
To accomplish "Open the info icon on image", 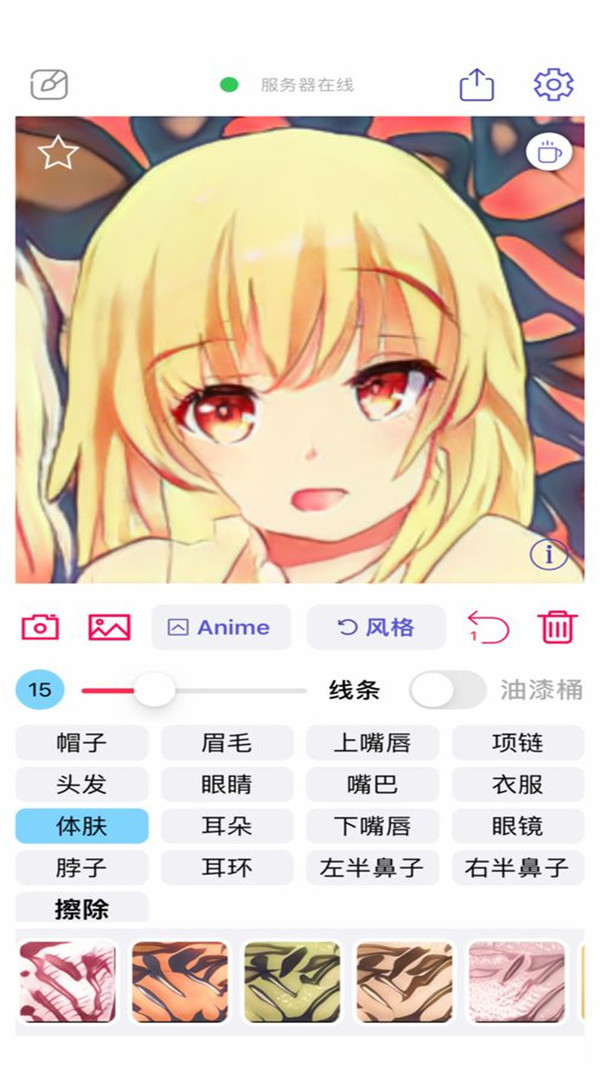I will click(548, 553).
